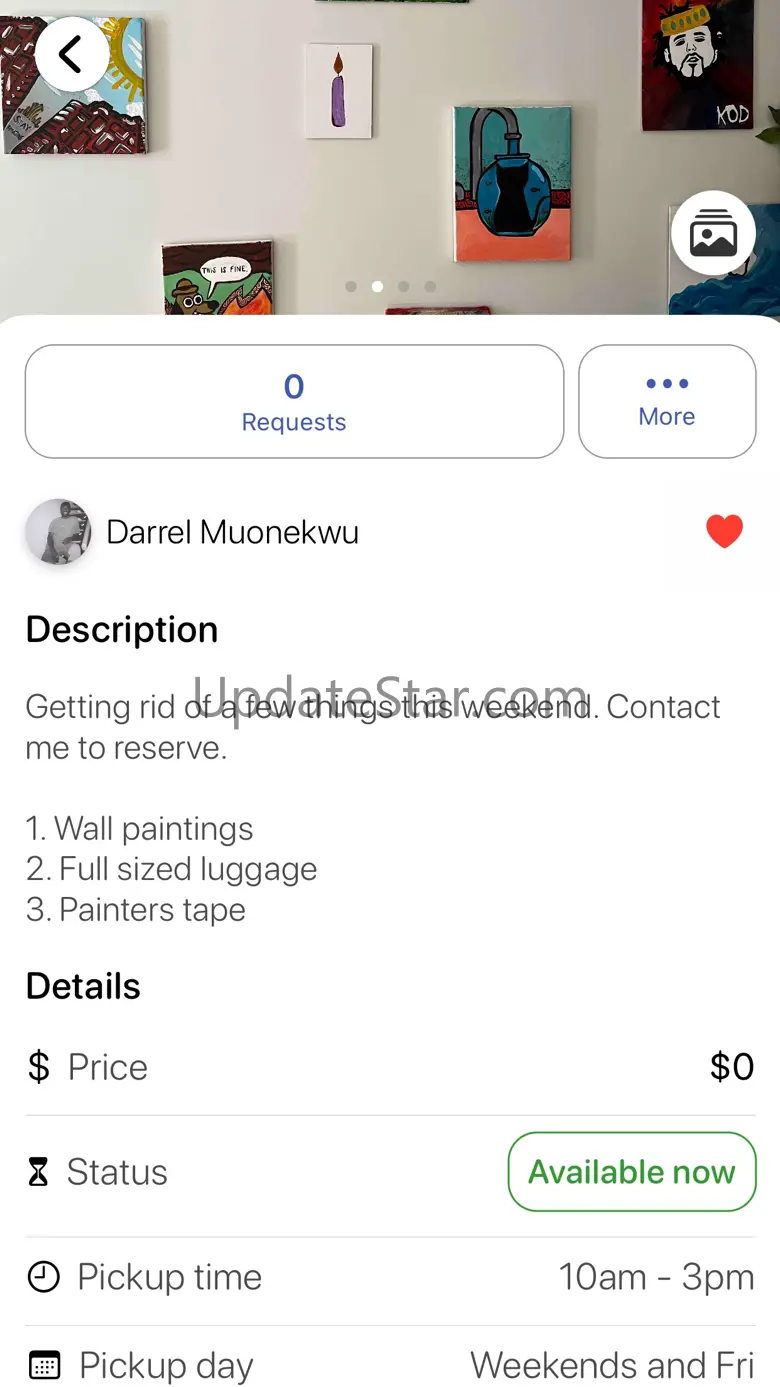Tap the Available now status button
The width and height of the screenshot is (780, 1387).
631,1172
